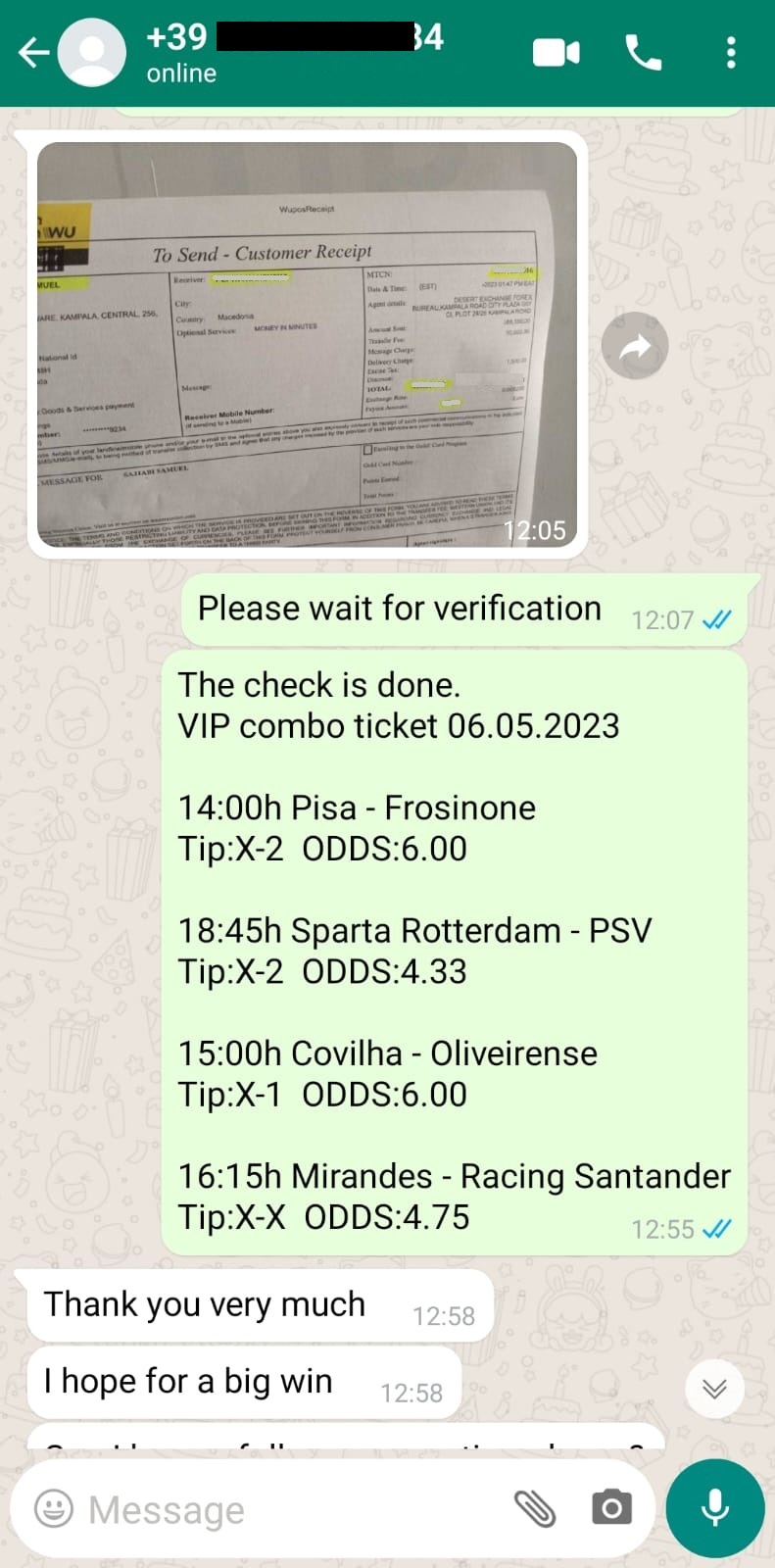Open the contact's profile picture

click(x=92, y=52)
